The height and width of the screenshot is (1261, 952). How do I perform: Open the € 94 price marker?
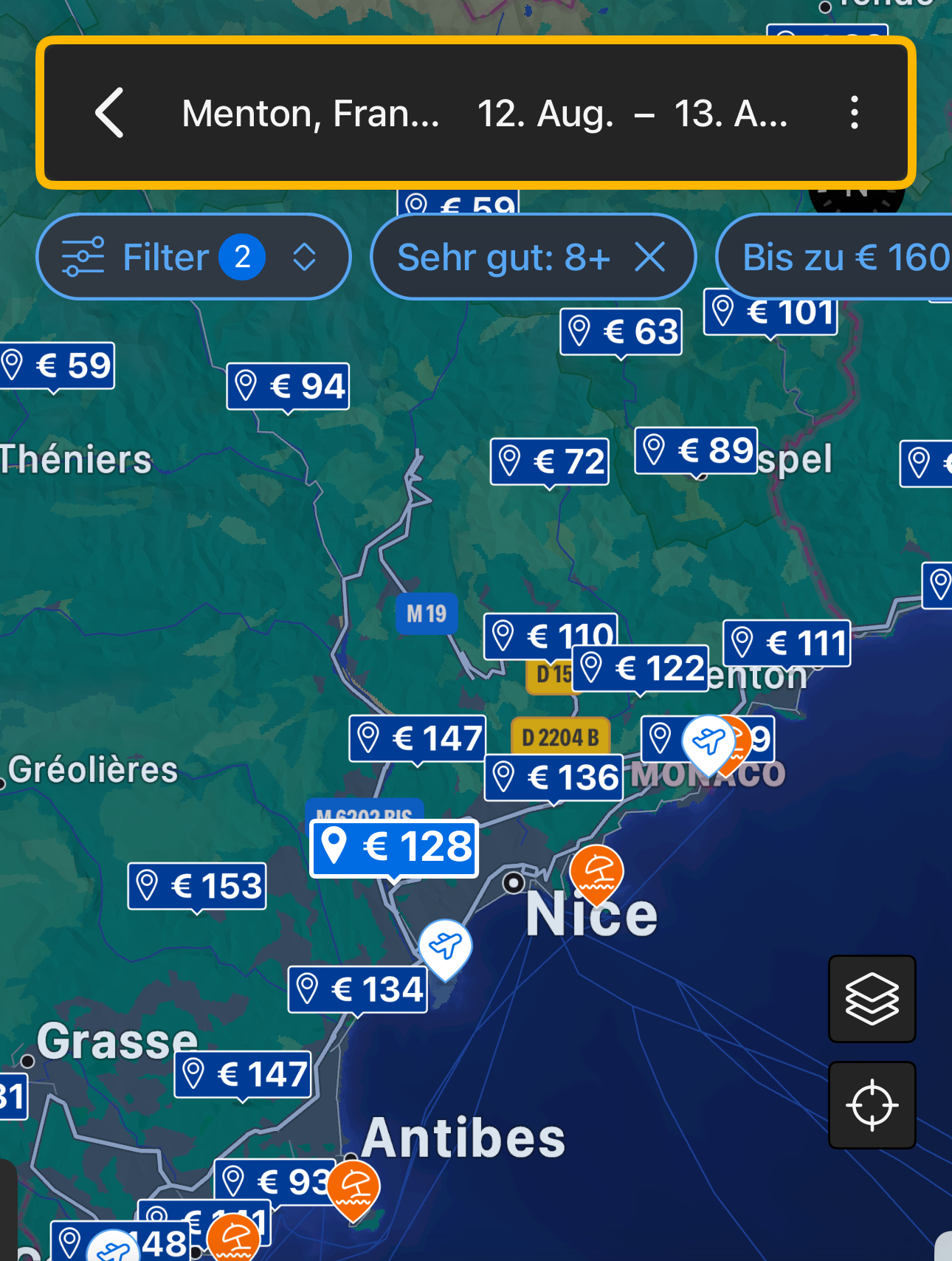click(x=289, y=386)
